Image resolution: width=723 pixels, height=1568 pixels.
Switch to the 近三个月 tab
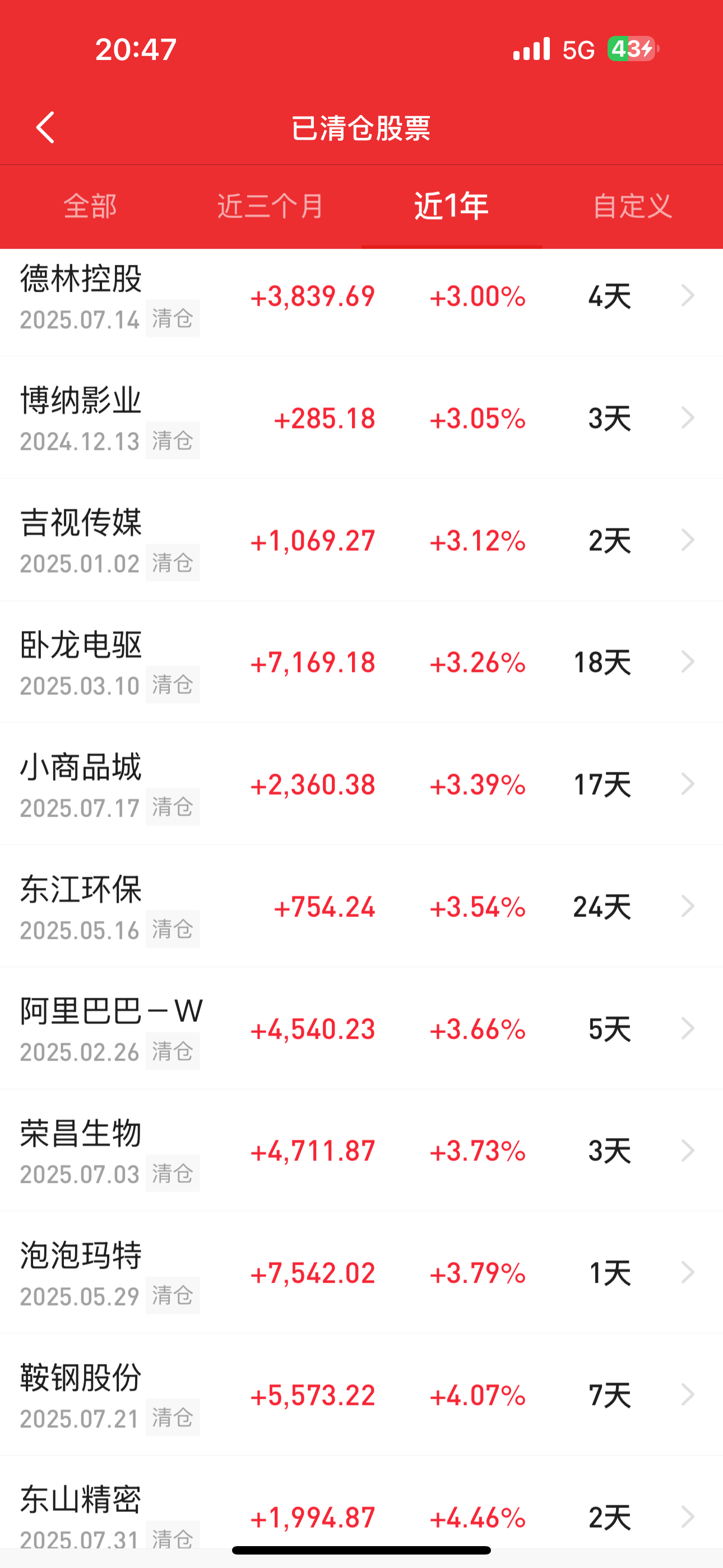click(x=271, y=206)
